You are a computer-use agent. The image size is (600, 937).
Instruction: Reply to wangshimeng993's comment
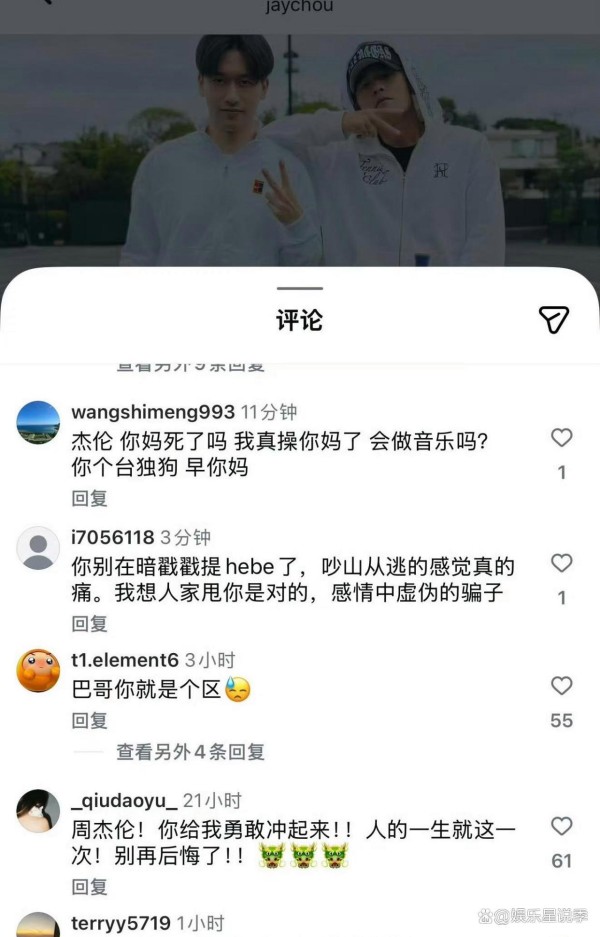89,498
